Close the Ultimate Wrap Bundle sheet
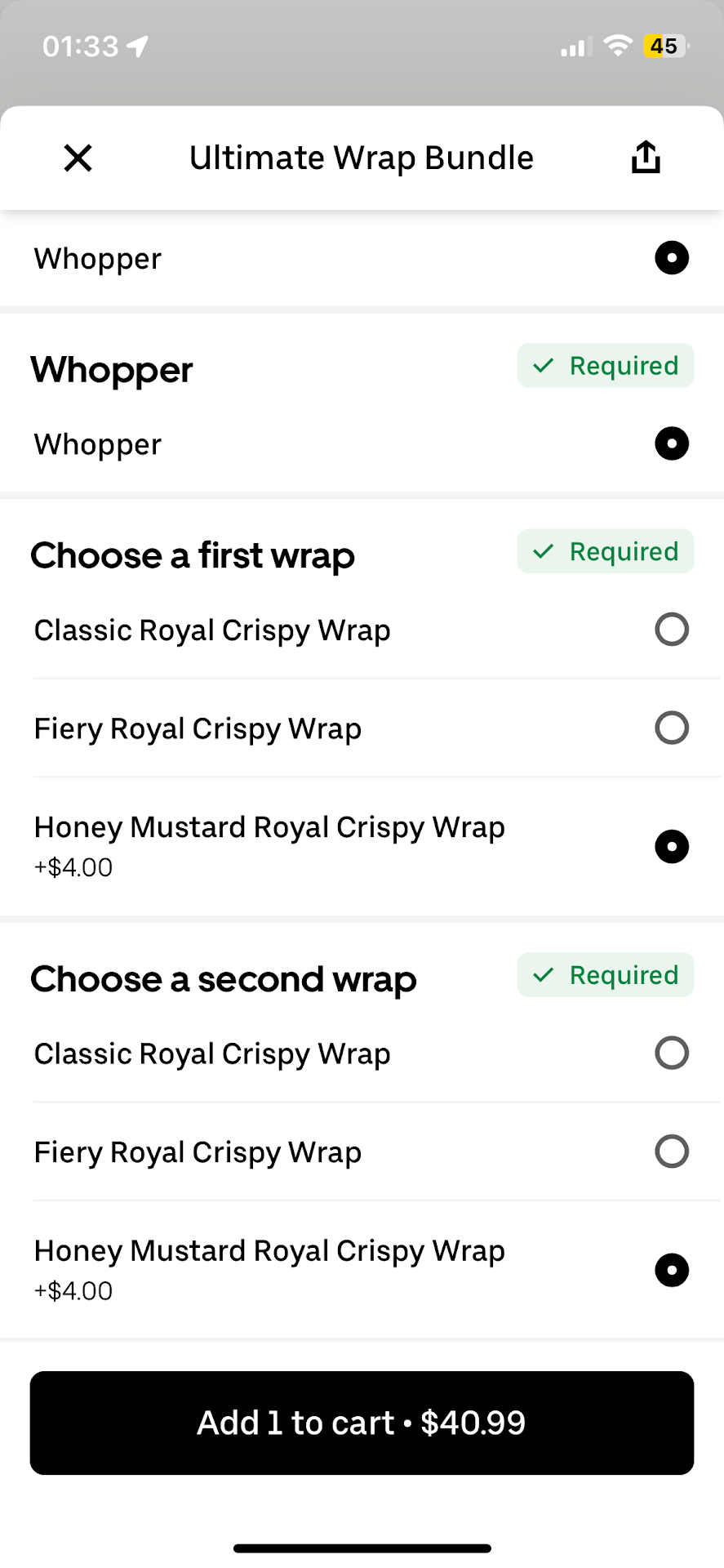Image resolution: width=724 pixels, height=1568 pixels. pos(78,158)
